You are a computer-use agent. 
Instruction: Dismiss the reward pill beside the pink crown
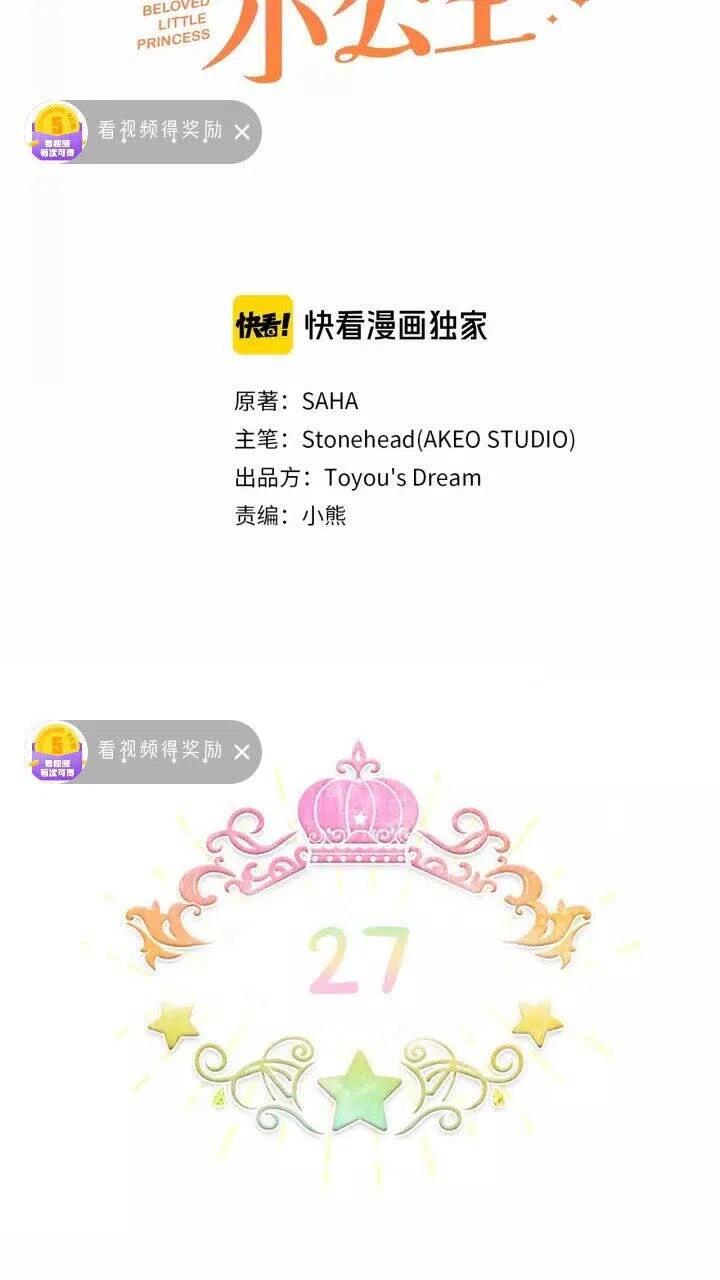click(242, 752)
